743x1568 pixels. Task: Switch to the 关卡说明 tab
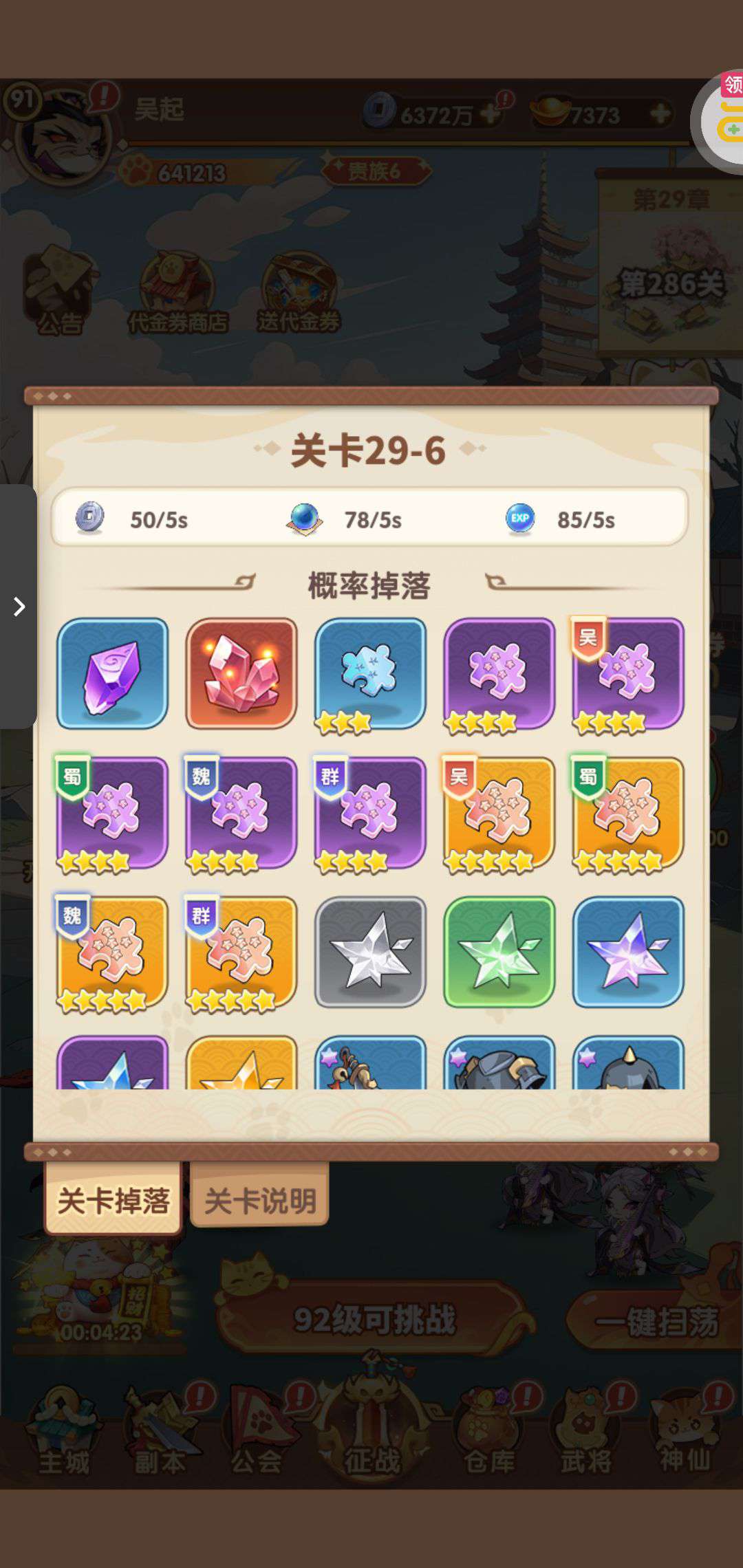pyautogui.click(x=259, y=1201)
